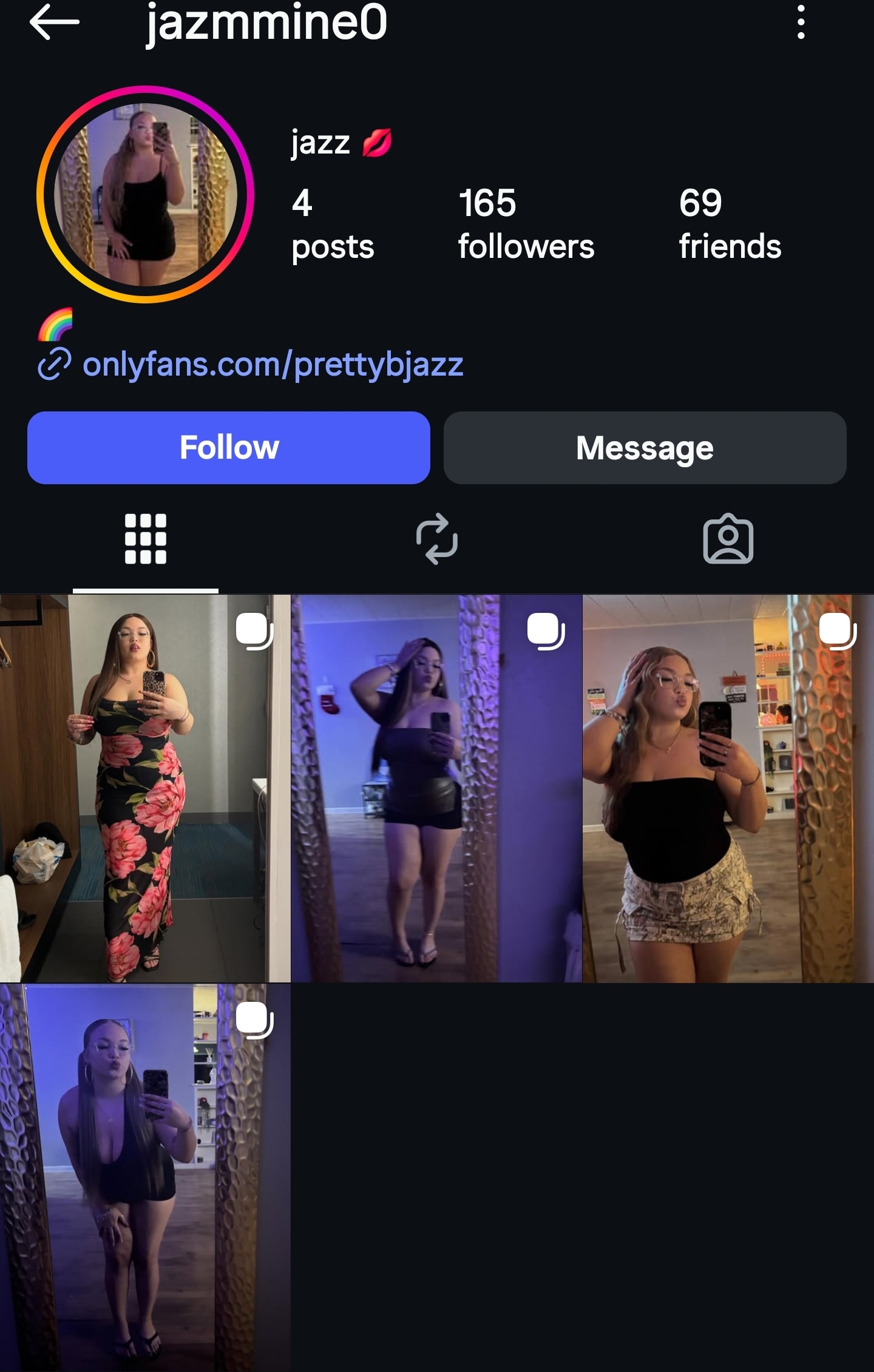Screen dimensions: 874x1372
Task: View jazz's story from profile picture
Action: [x=146, y=194]
